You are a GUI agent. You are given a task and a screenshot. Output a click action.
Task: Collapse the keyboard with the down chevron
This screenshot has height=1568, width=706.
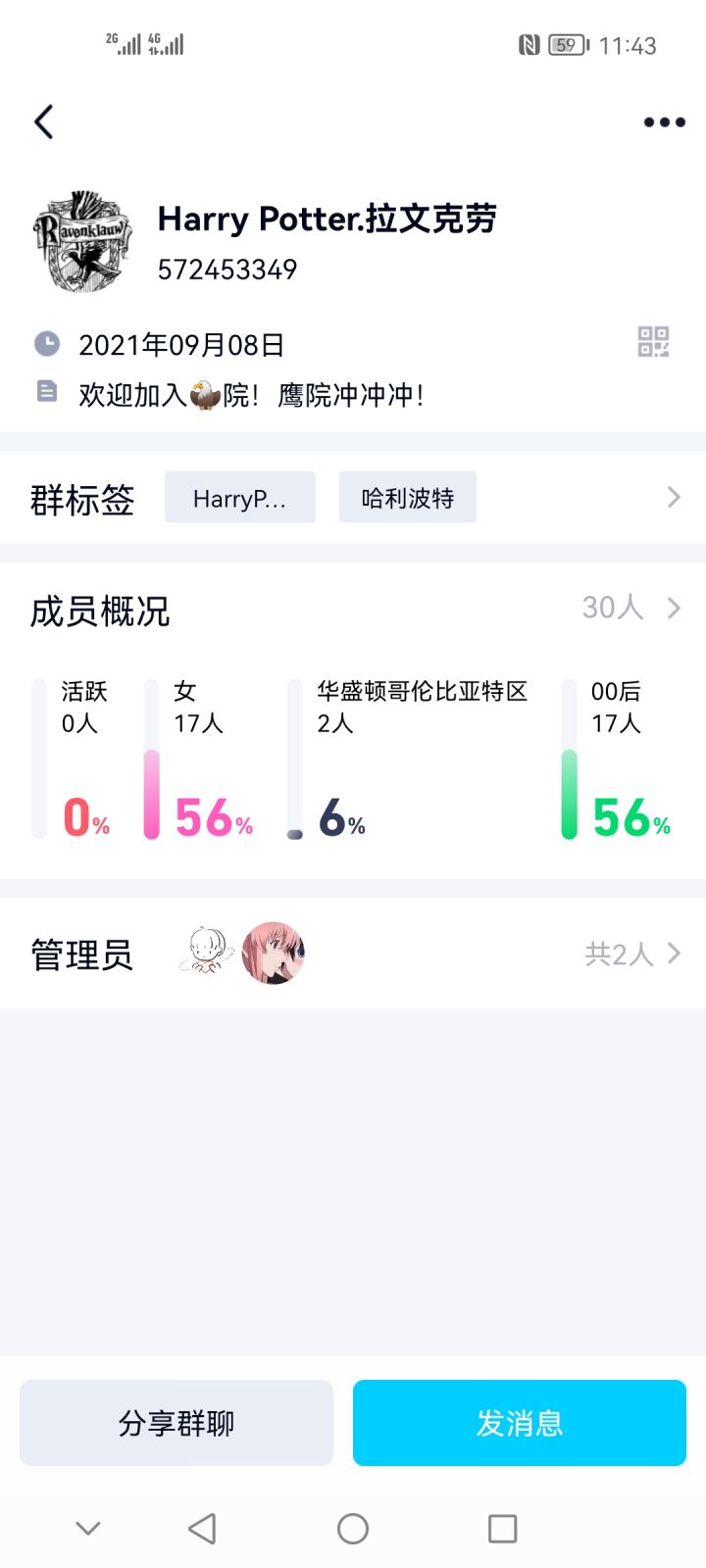(x=88, y=1528)
